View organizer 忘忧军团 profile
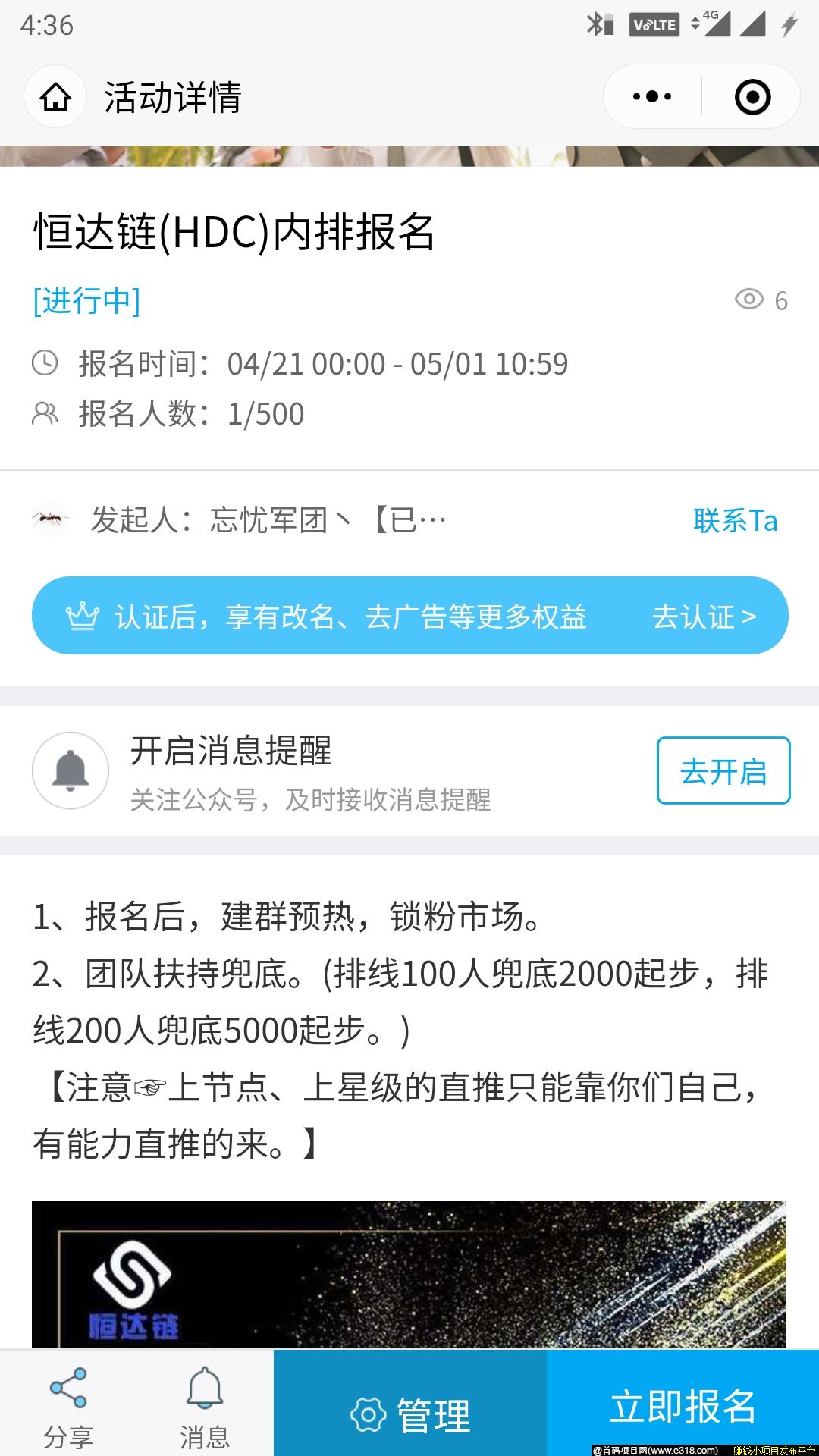Image resolution: width=819 pixels, height=1456 pixels. click(x=239, y=520)
